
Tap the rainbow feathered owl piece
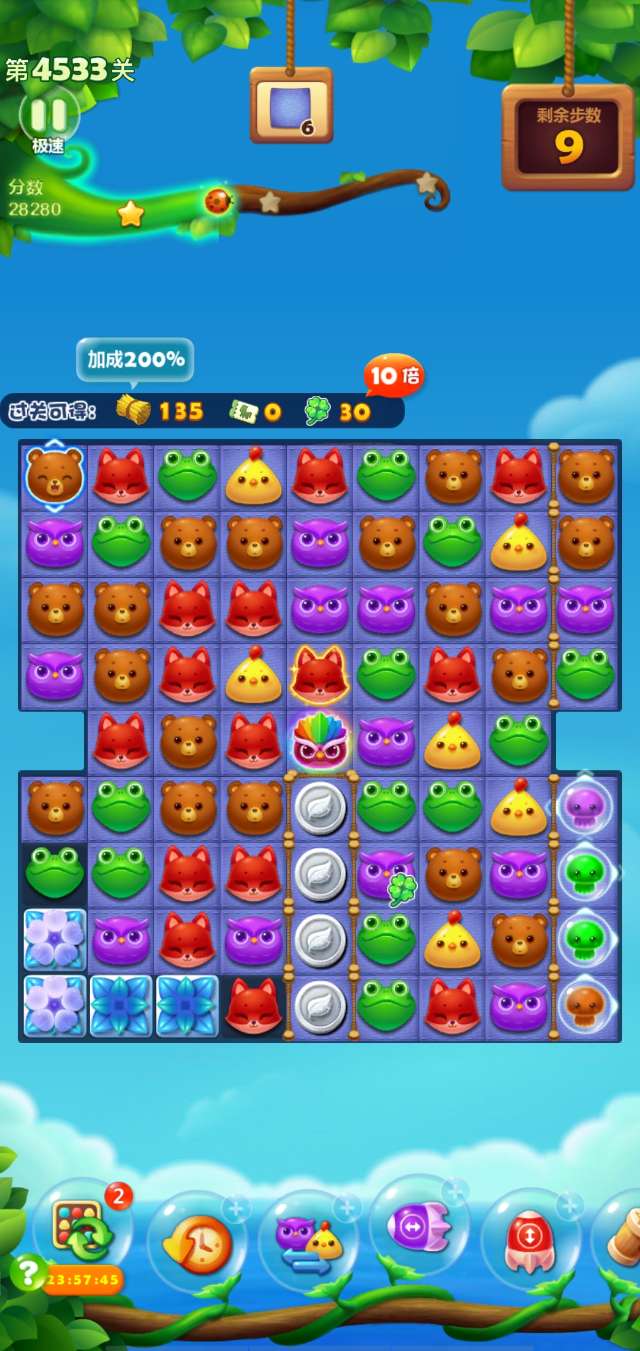[320, 740]
